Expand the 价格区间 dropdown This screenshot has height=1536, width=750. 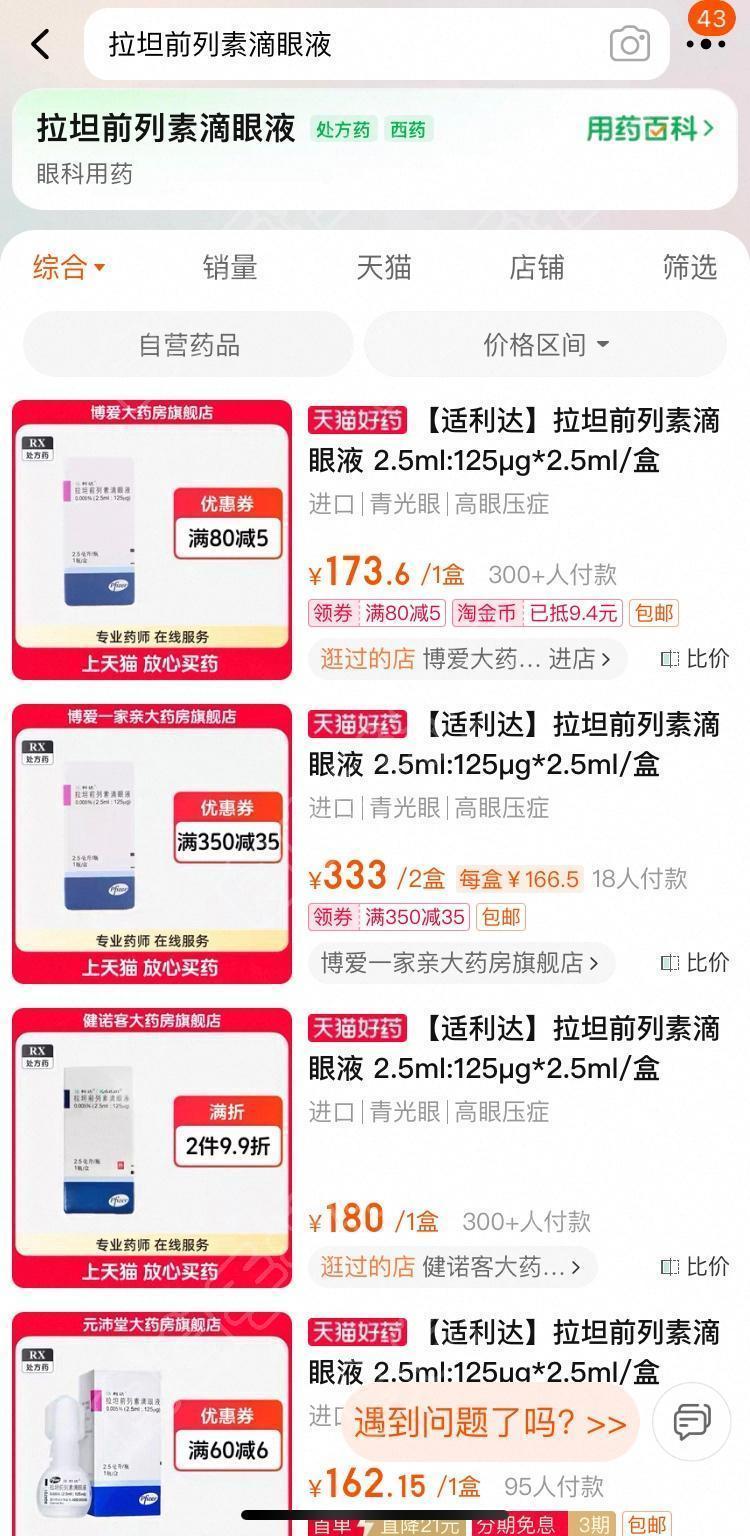tap(546, 345)
